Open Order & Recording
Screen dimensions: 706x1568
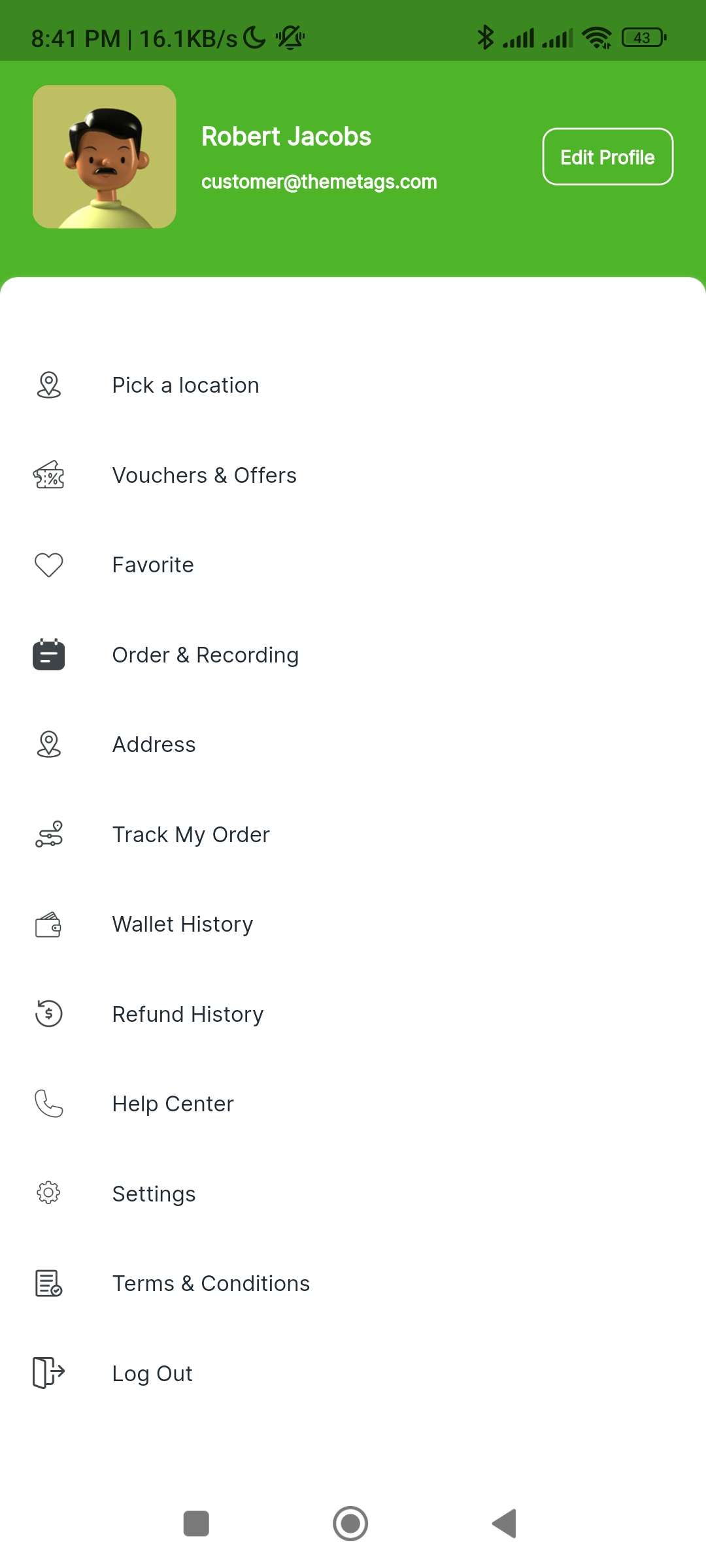[353, 655]
